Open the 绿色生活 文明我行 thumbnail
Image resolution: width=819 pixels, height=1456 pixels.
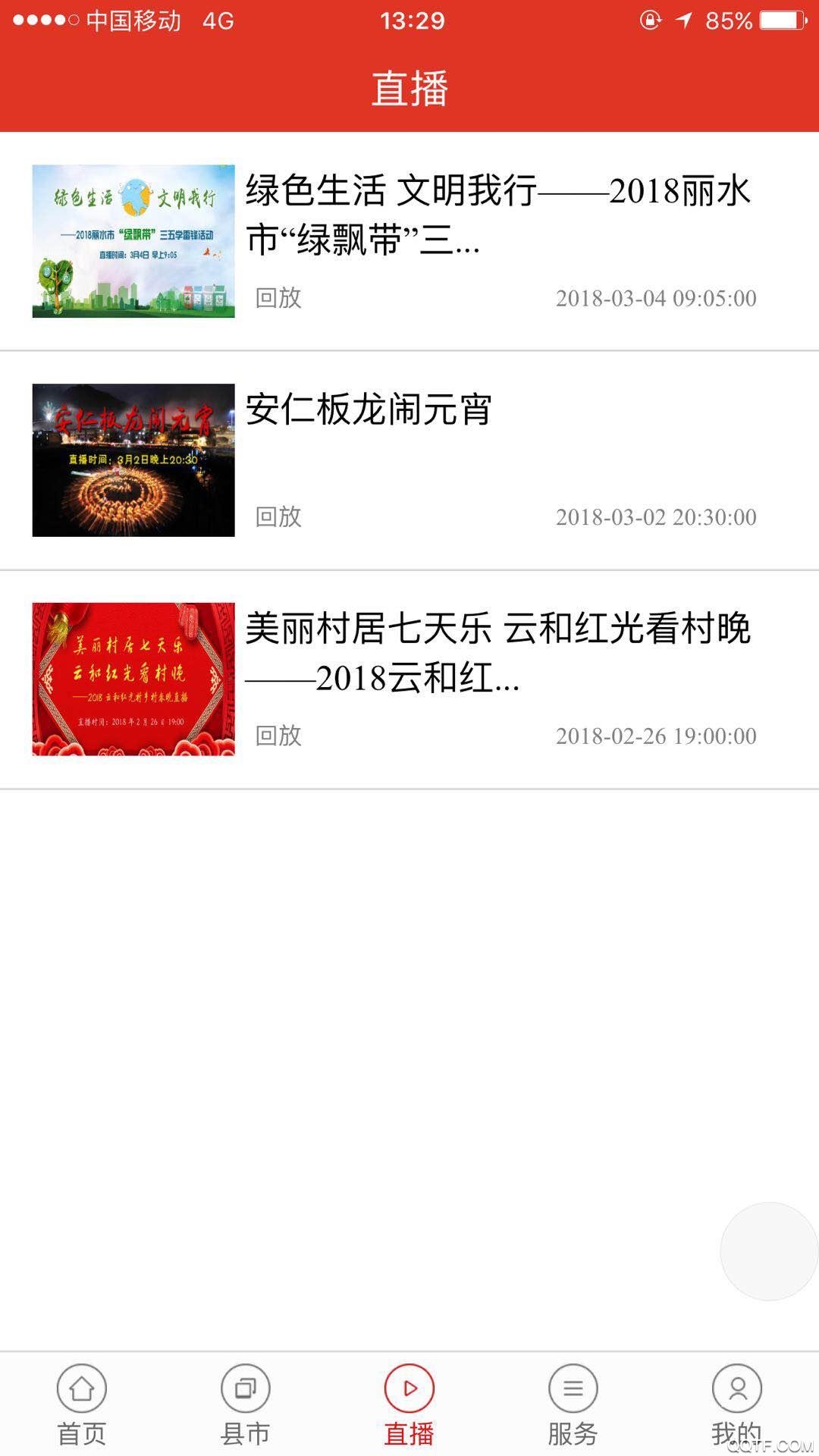pos(133,241)
